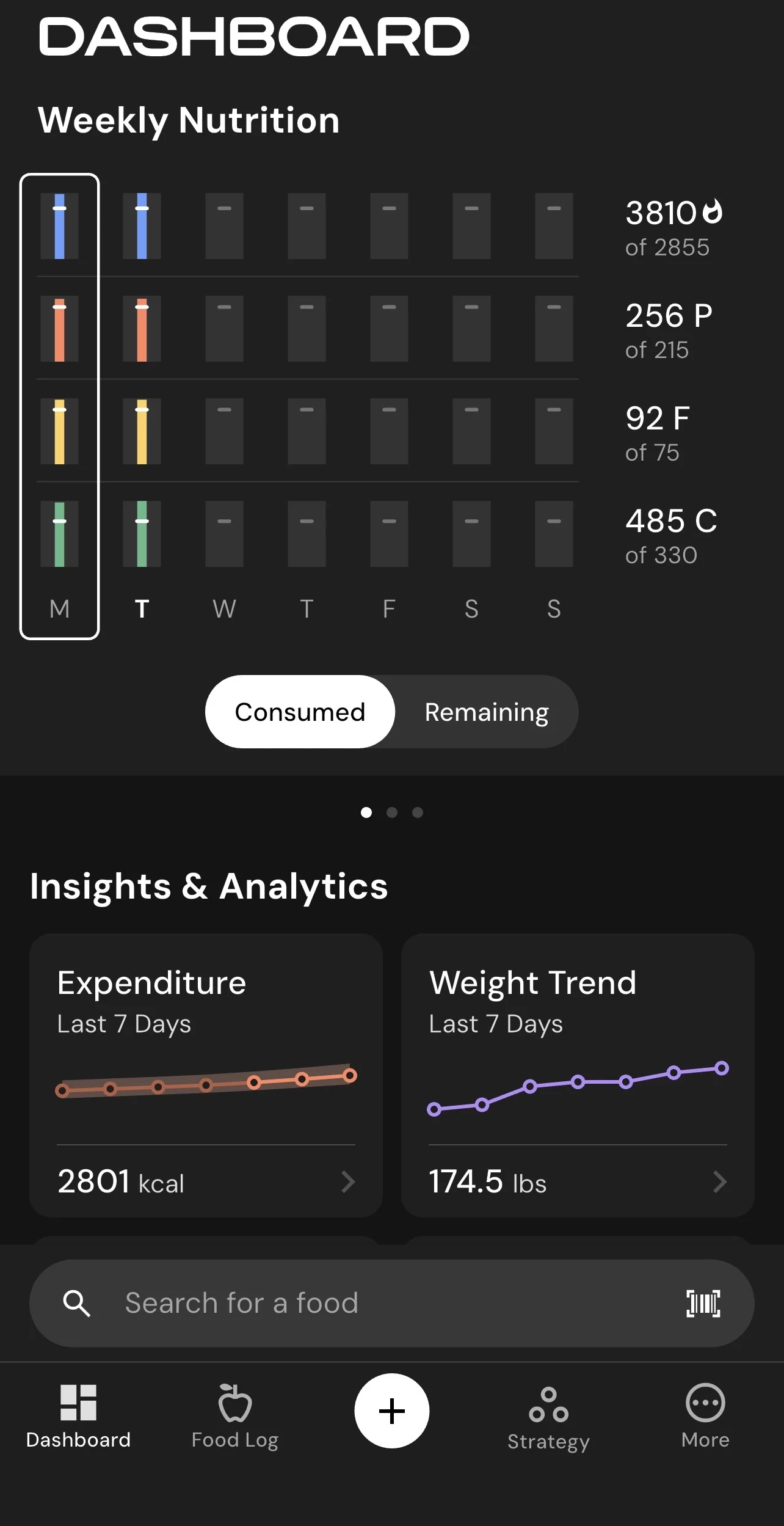
Task: Open the Dashboard tab
Action: [x=78, y=1417]
